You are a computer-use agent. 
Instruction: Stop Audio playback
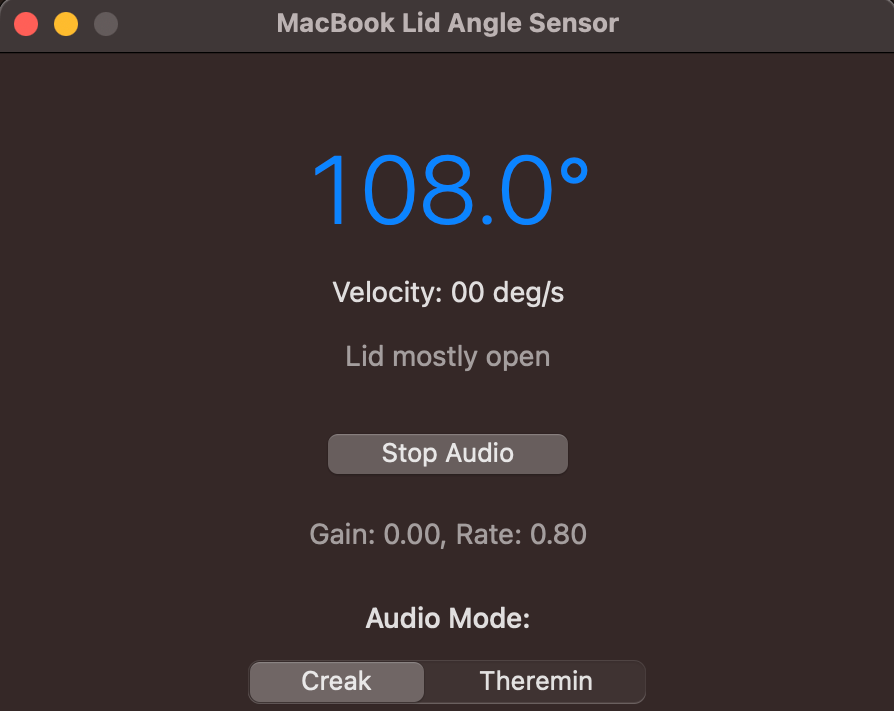tap(447, 454)
